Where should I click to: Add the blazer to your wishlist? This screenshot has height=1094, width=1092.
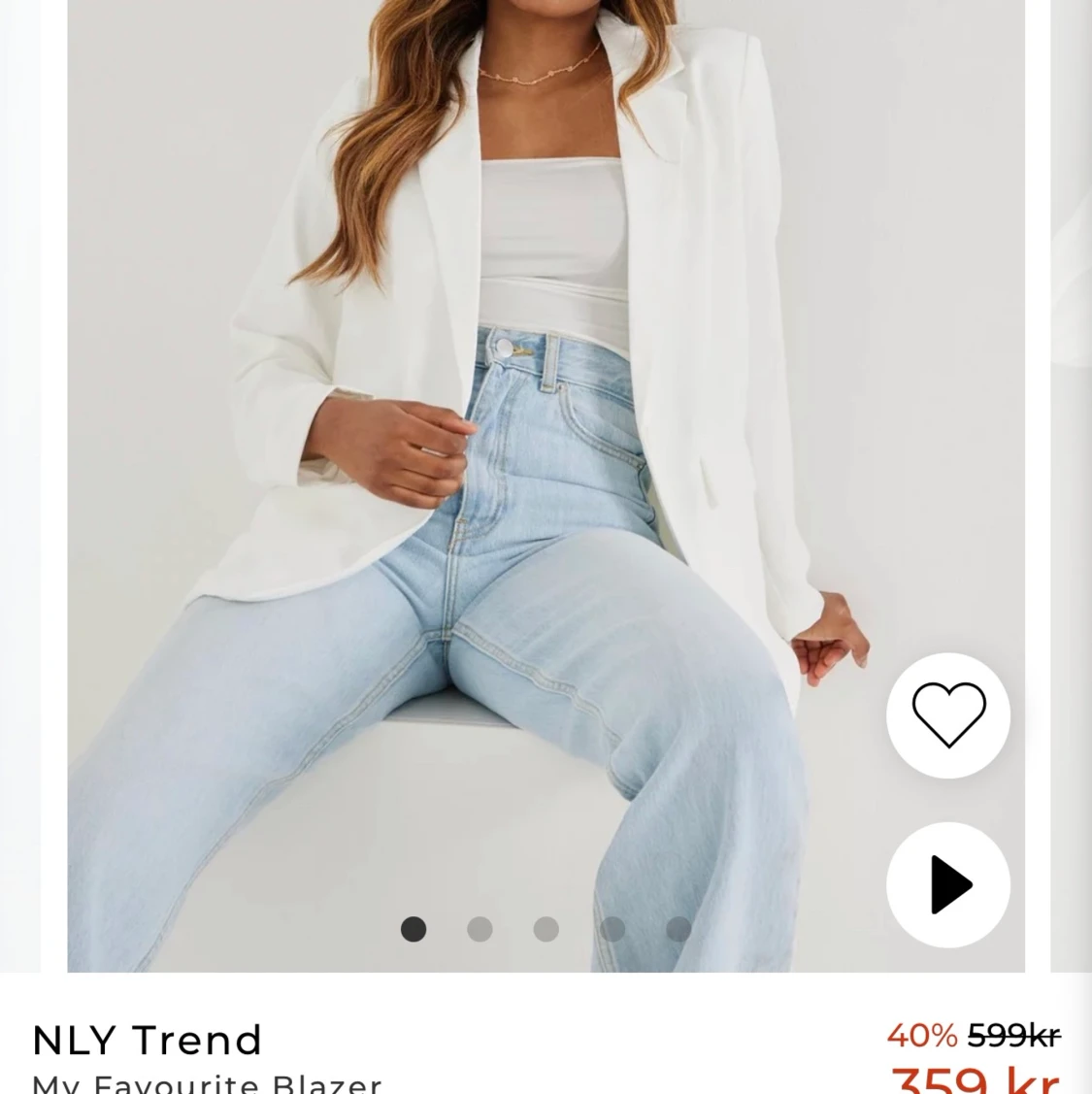[948, 715]
